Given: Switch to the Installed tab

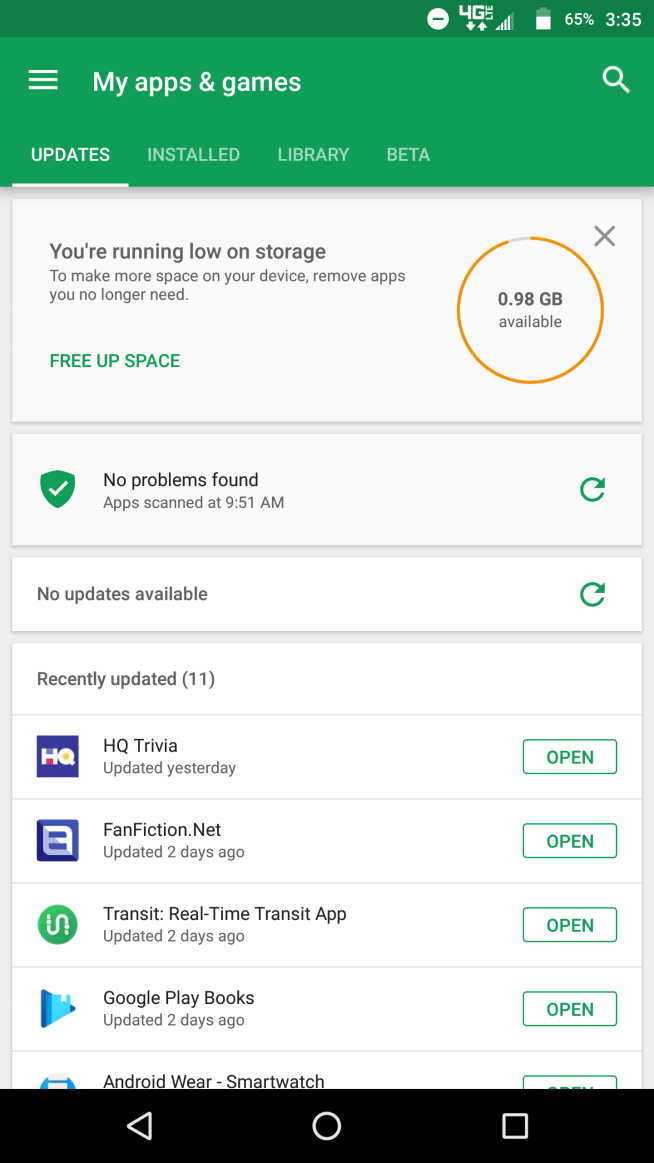Looking at the screenshot, I should click(x=194, y=154).
